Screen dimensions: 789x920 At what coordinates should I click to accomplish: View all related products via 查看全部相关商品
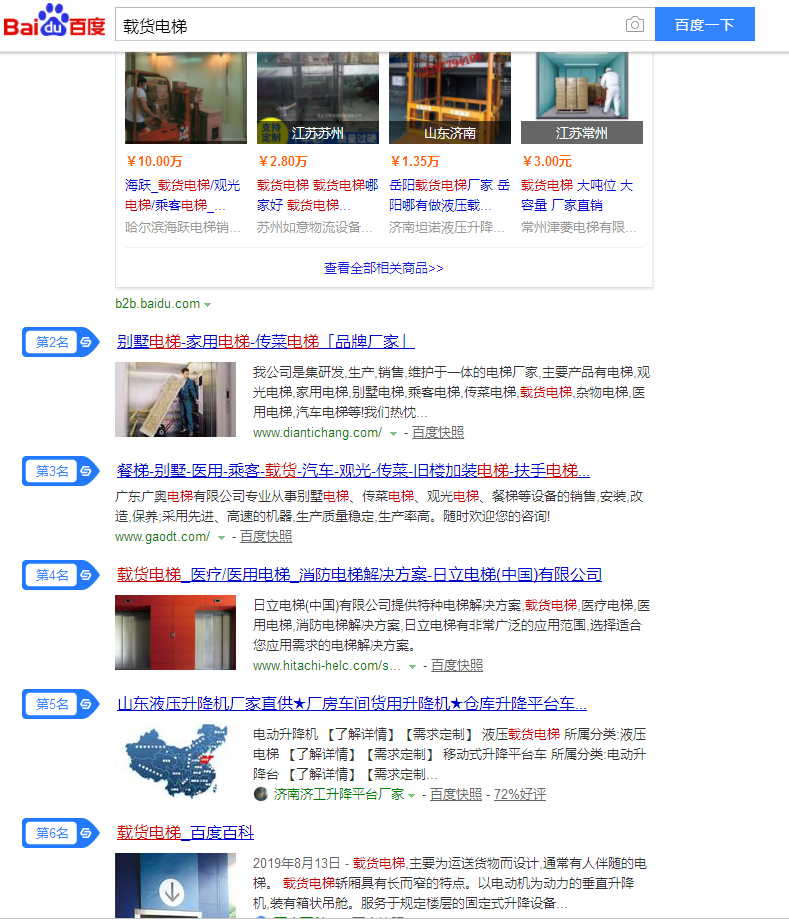tap(384, 268)
